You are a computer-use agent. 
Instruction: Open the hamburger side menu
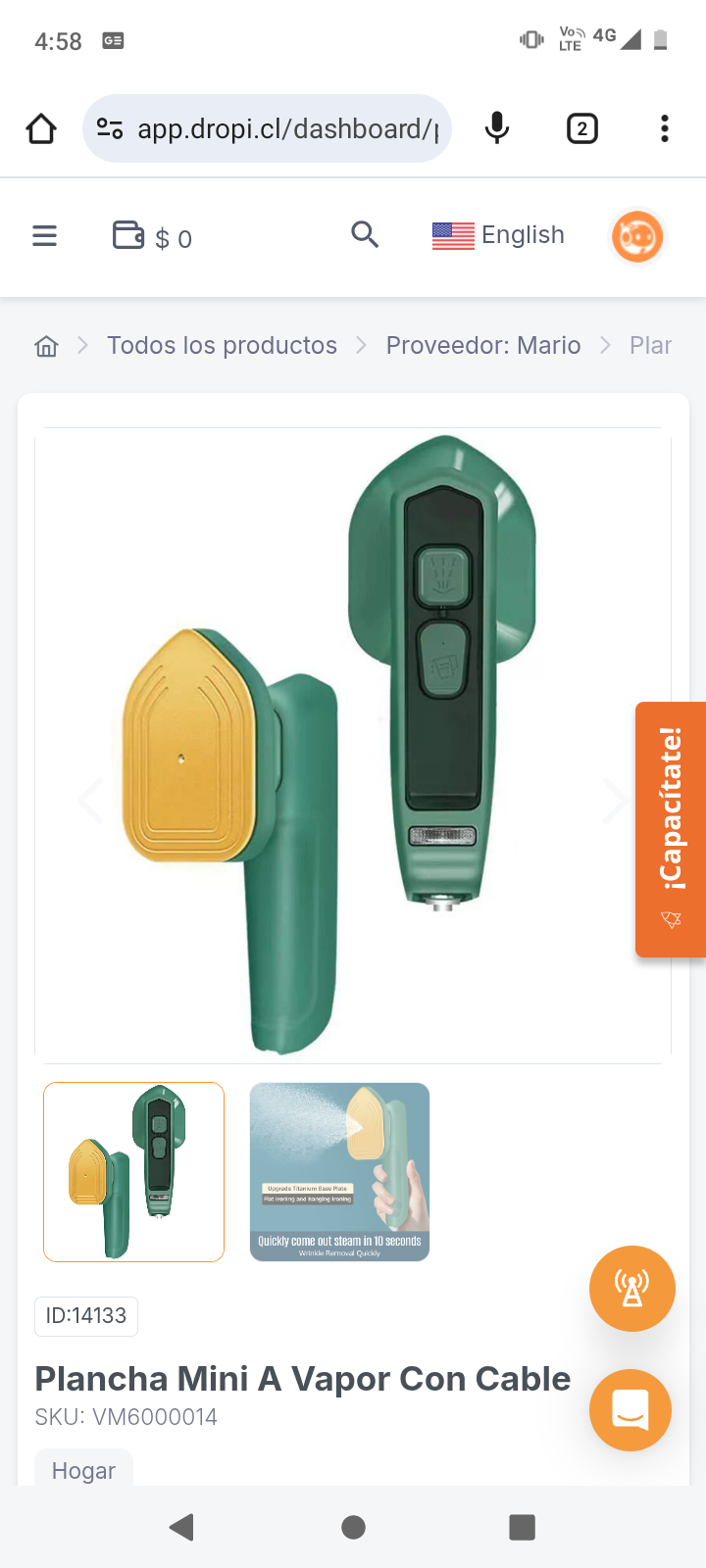(x=45, y=236)
